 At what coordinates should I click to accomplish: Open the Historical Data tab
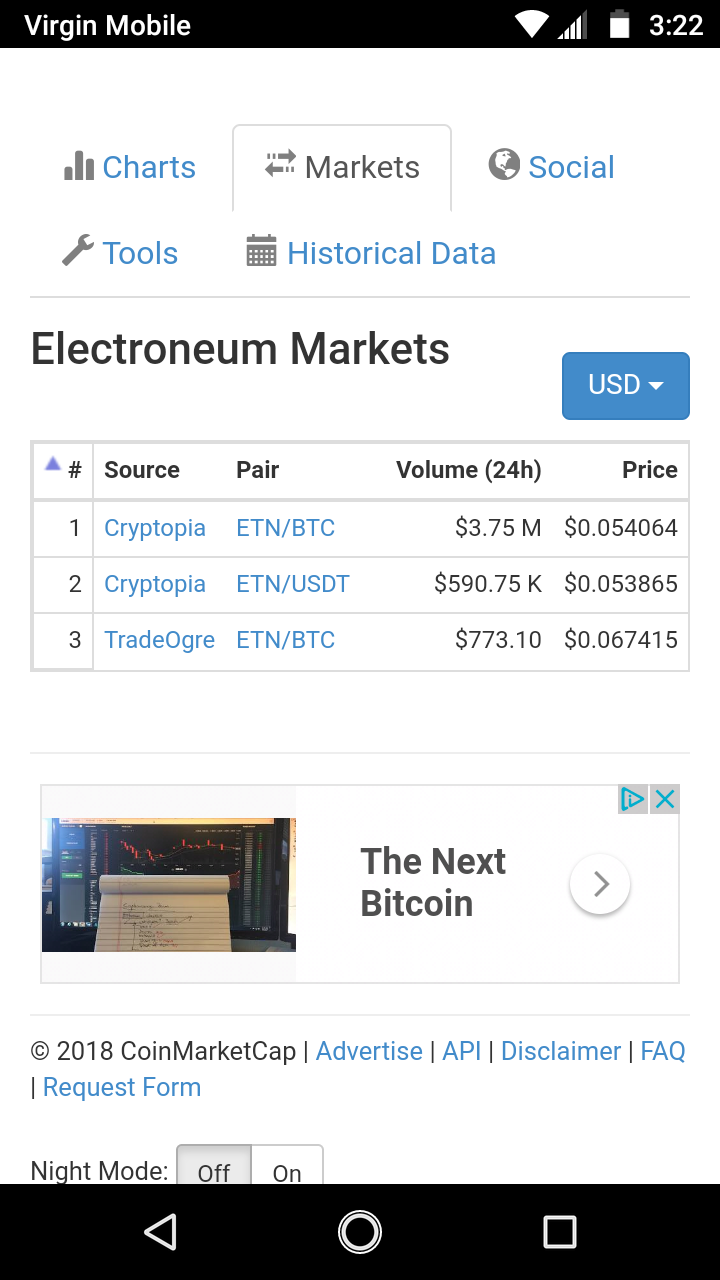coord(371,253)
